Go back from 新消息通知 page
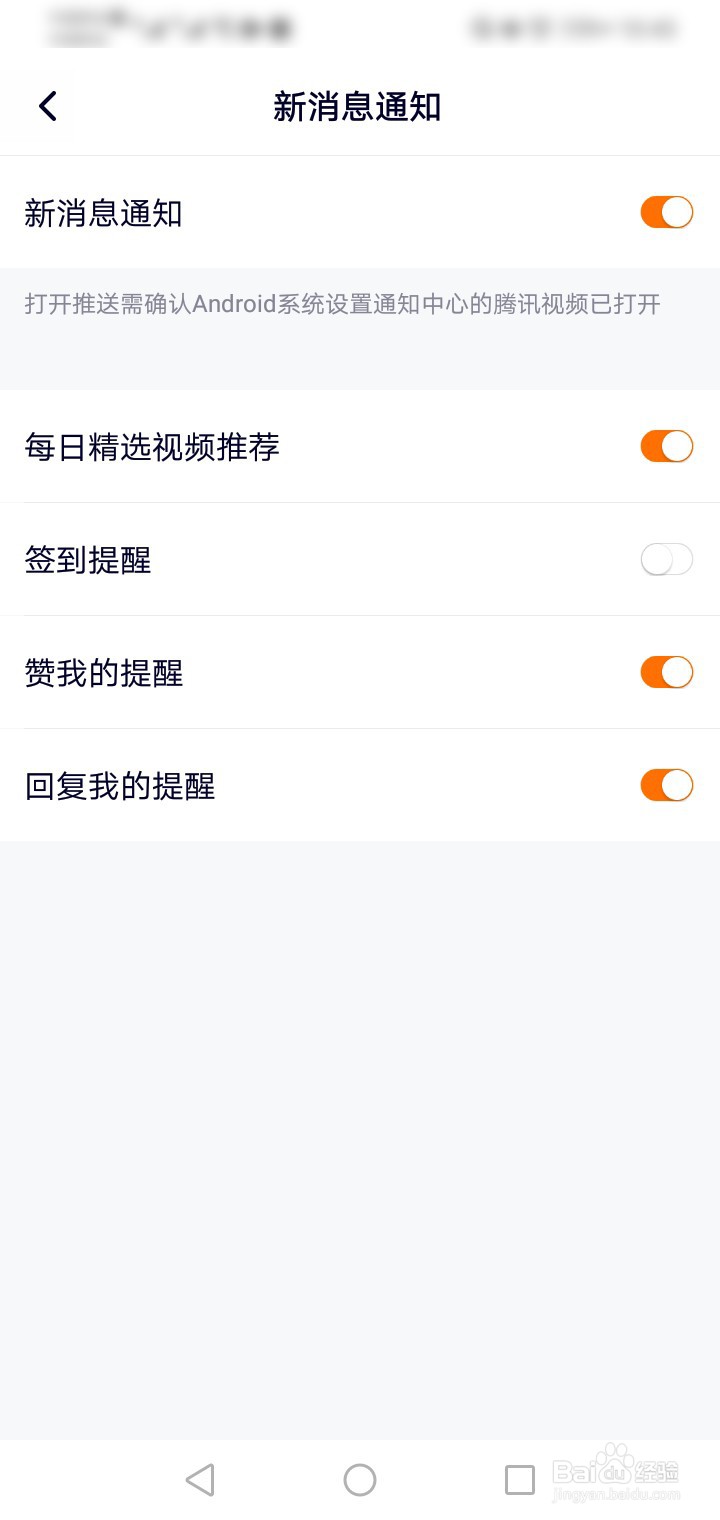 tap(48, 106)
